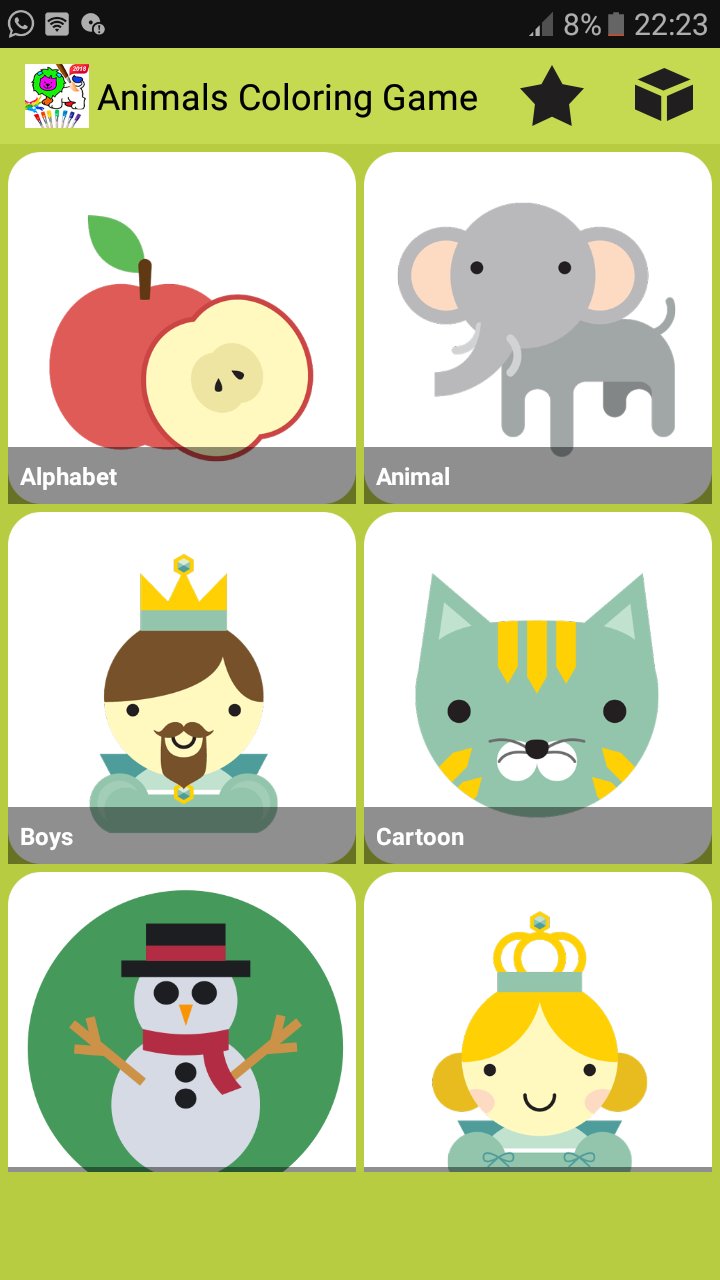Tap the king icon in Boys category
Viewport: 720px width, 1280px height.
click(x=180, y=680)
